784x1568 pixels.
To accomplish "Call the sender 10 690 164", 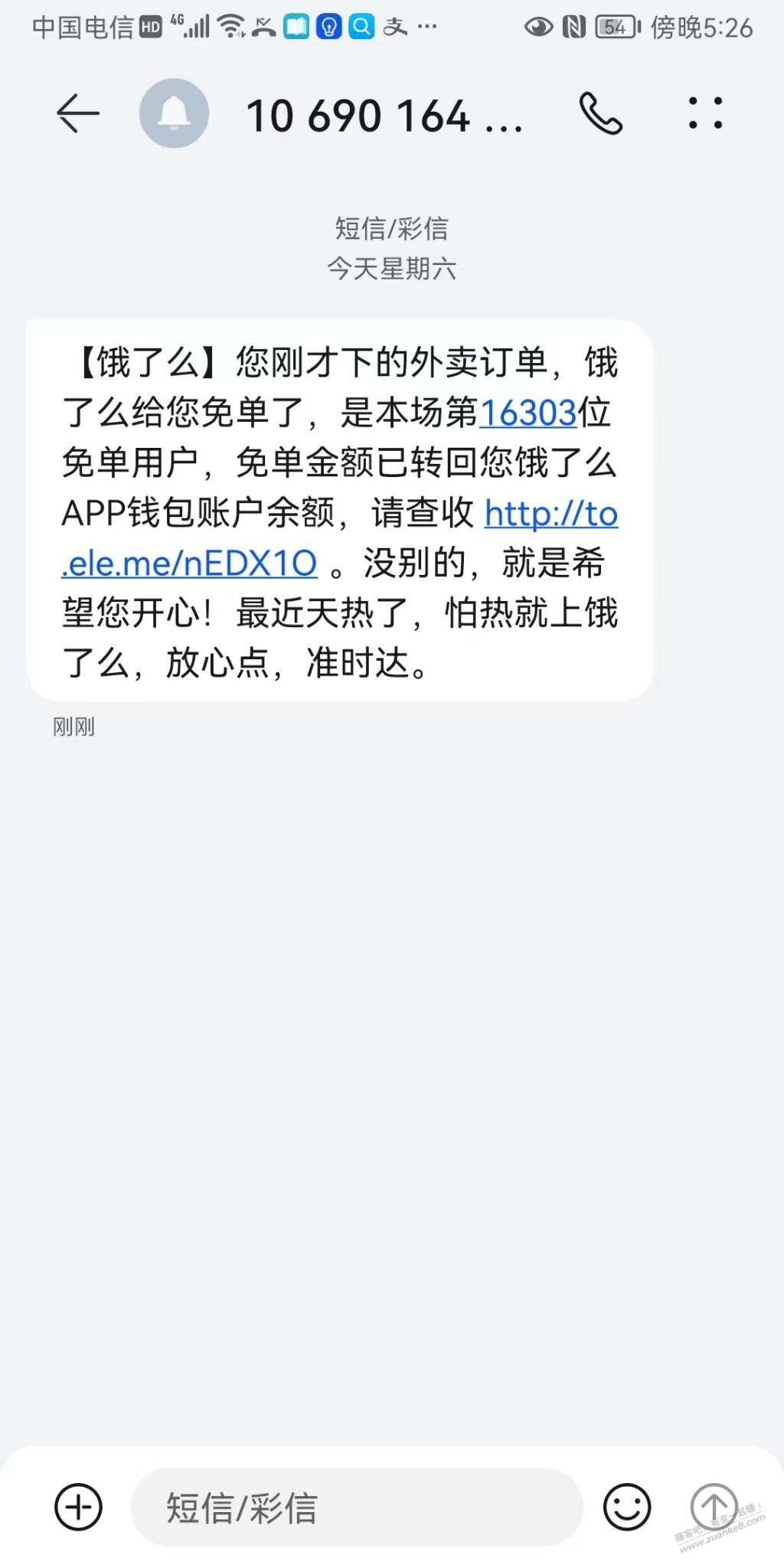I will coord(600,113).
